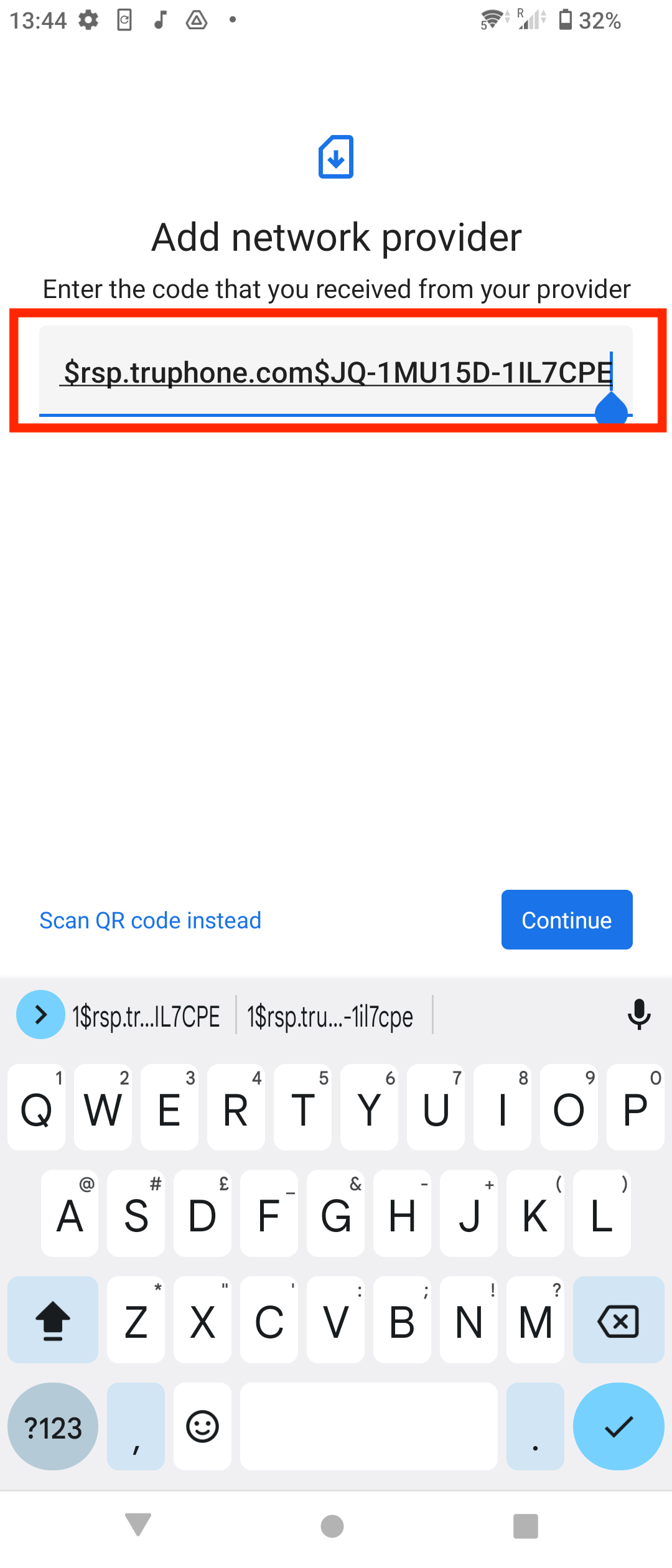The height and width of the screenshot is (1568, 672).
Task: Tap the blue checkmark done key
Action: tap(618, 1426)
